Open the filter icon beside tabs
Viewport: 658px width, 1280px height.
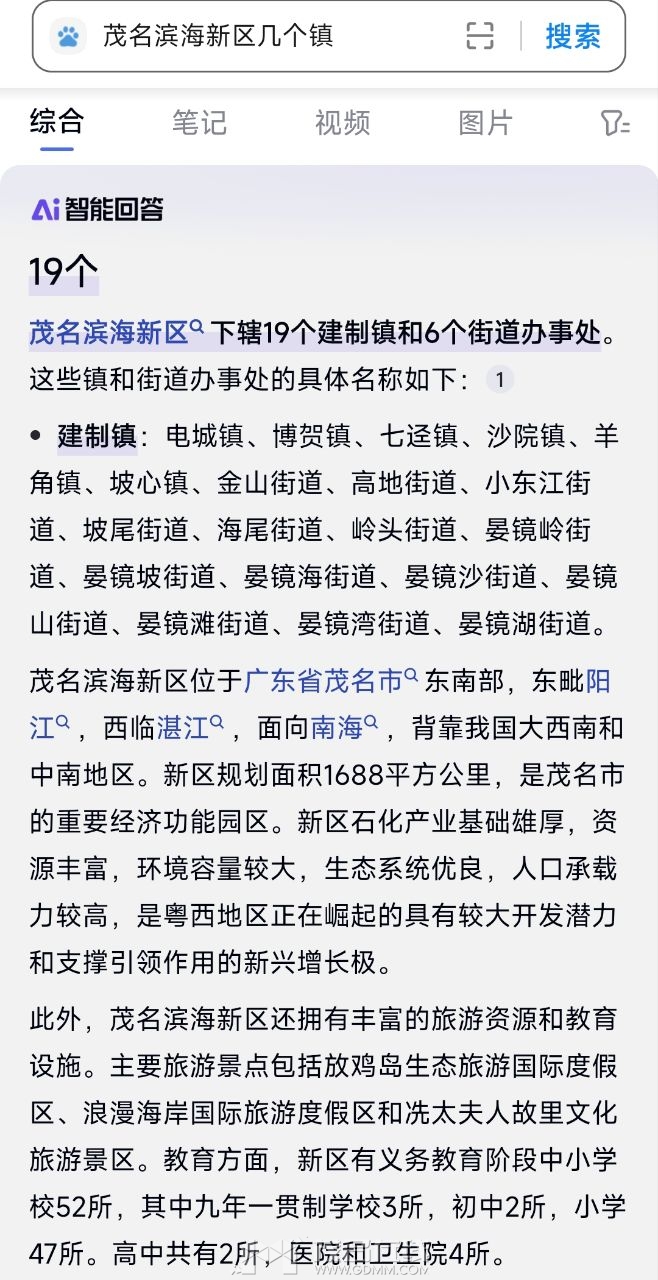(x=614, y=123)
